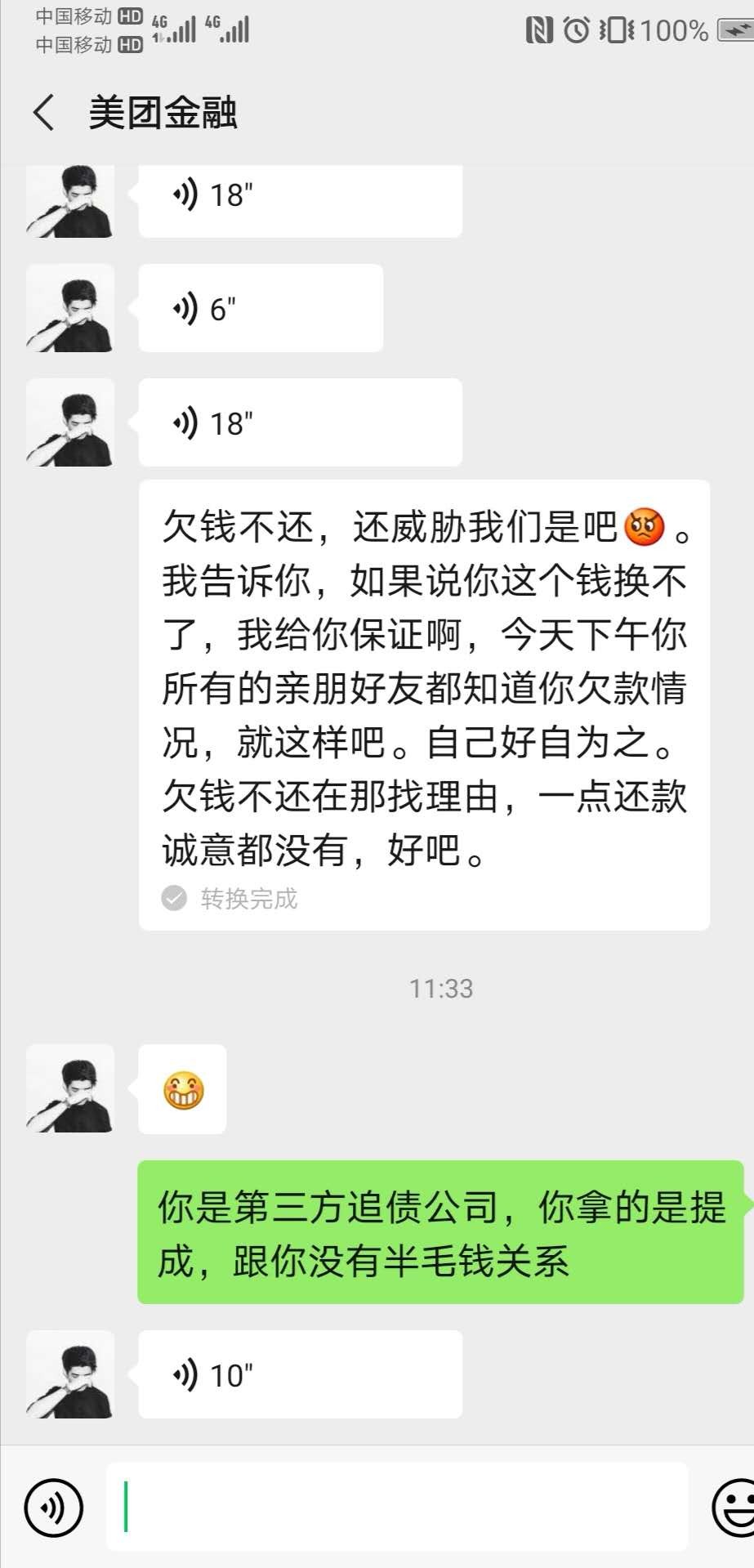Open the emoji picker
Viewport: 754px width, 1568px height.
[x=735, y=1507]
